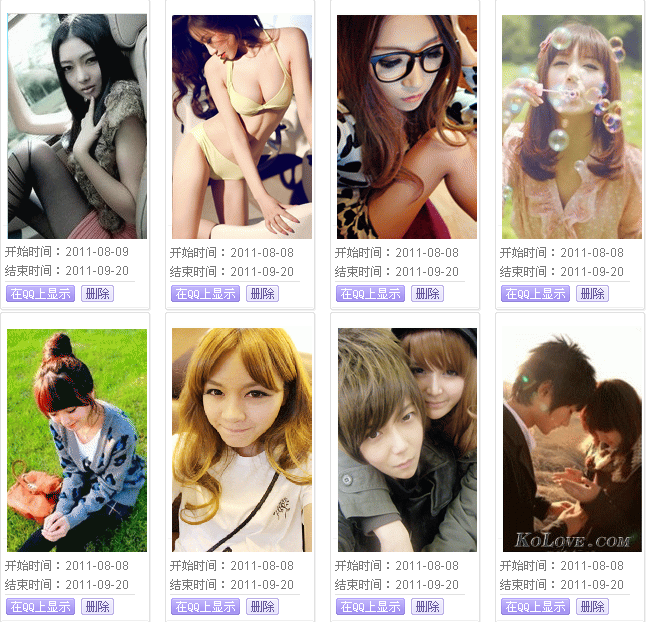Viewport: 646px width, 622px height.
Task: Tap 在QQ上显示 under the photo starting 2011-08-09
Action: point(40,294)
